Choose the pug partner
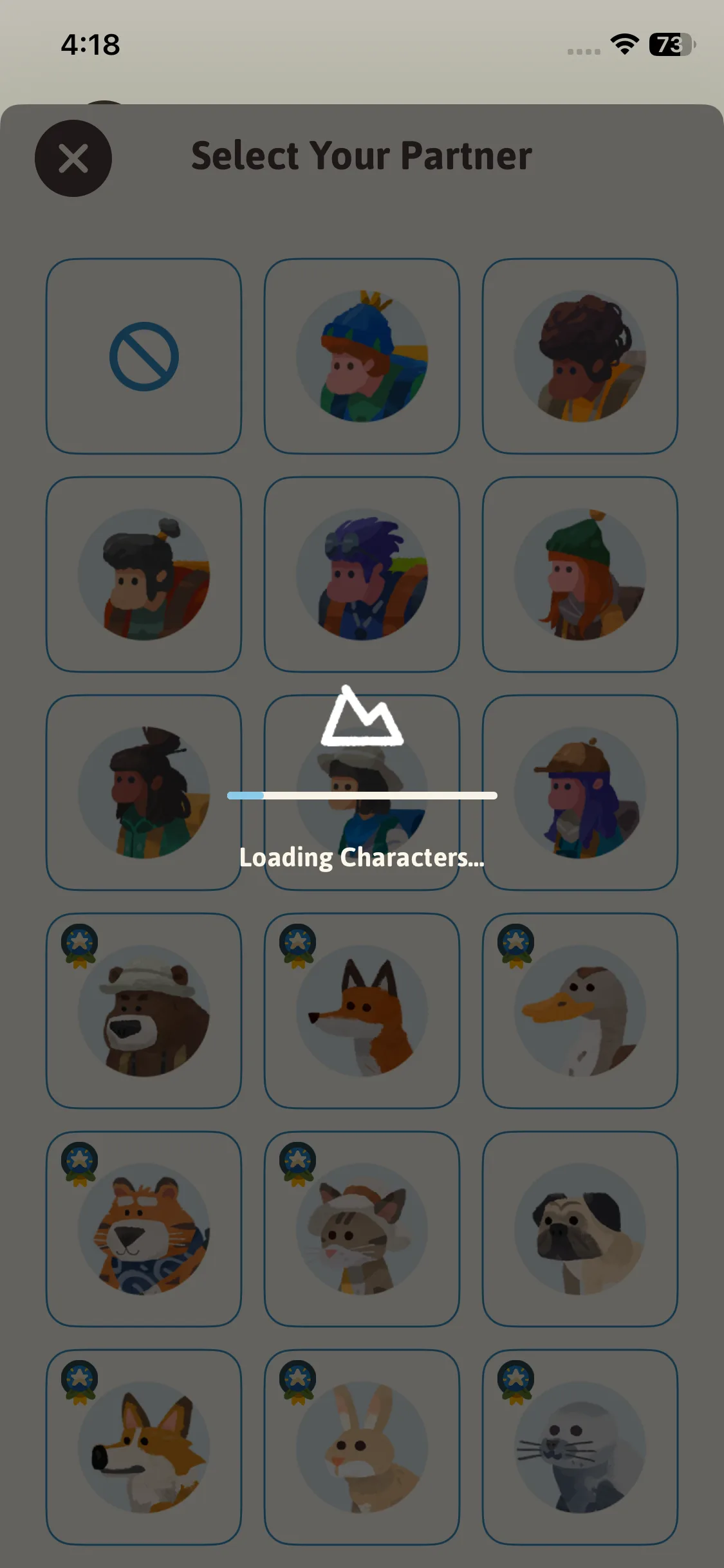Image resolution: width=724 pixels, height=1568 pixels. 579,1229
